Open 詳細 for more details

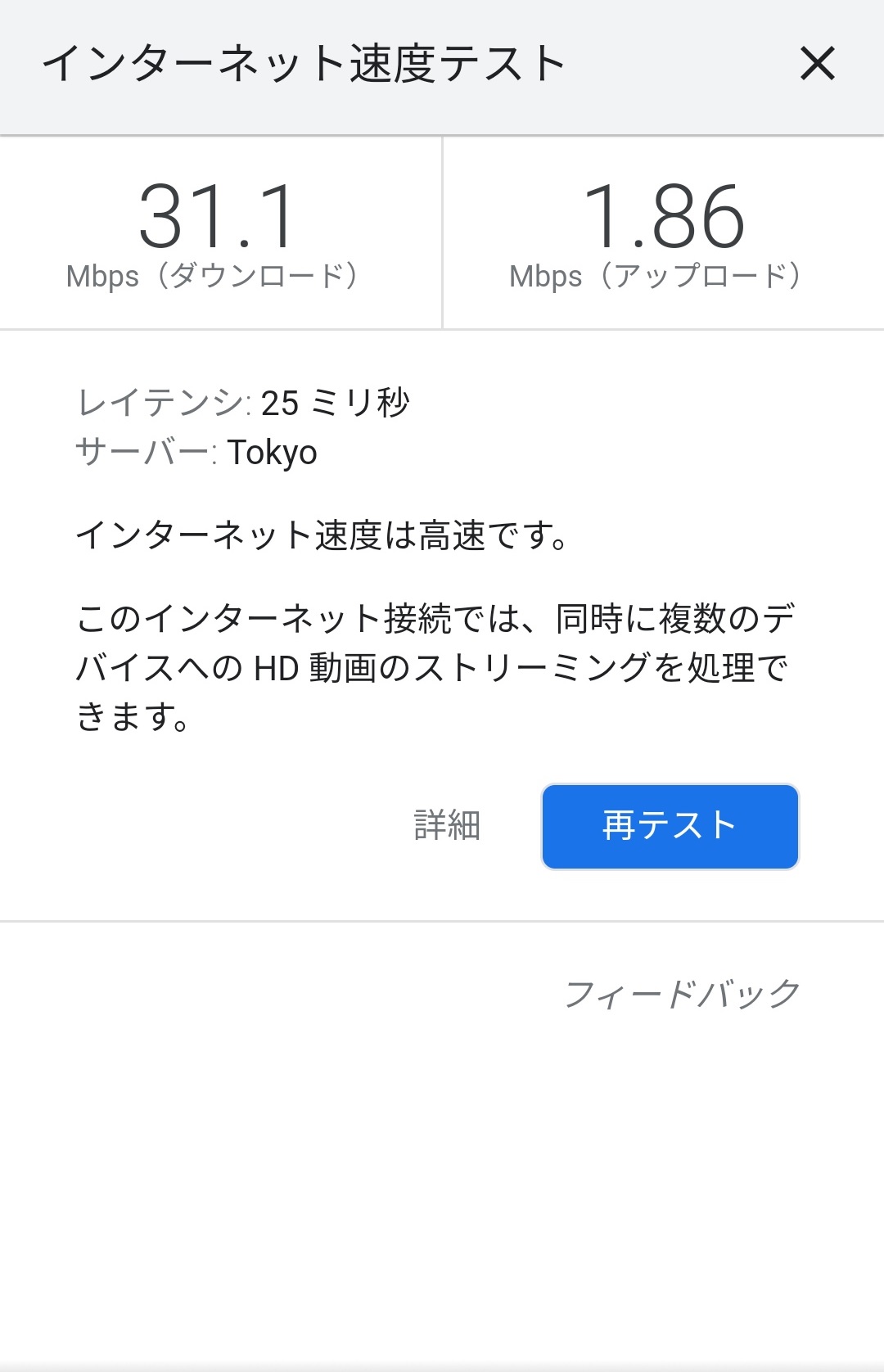point(447,825)
